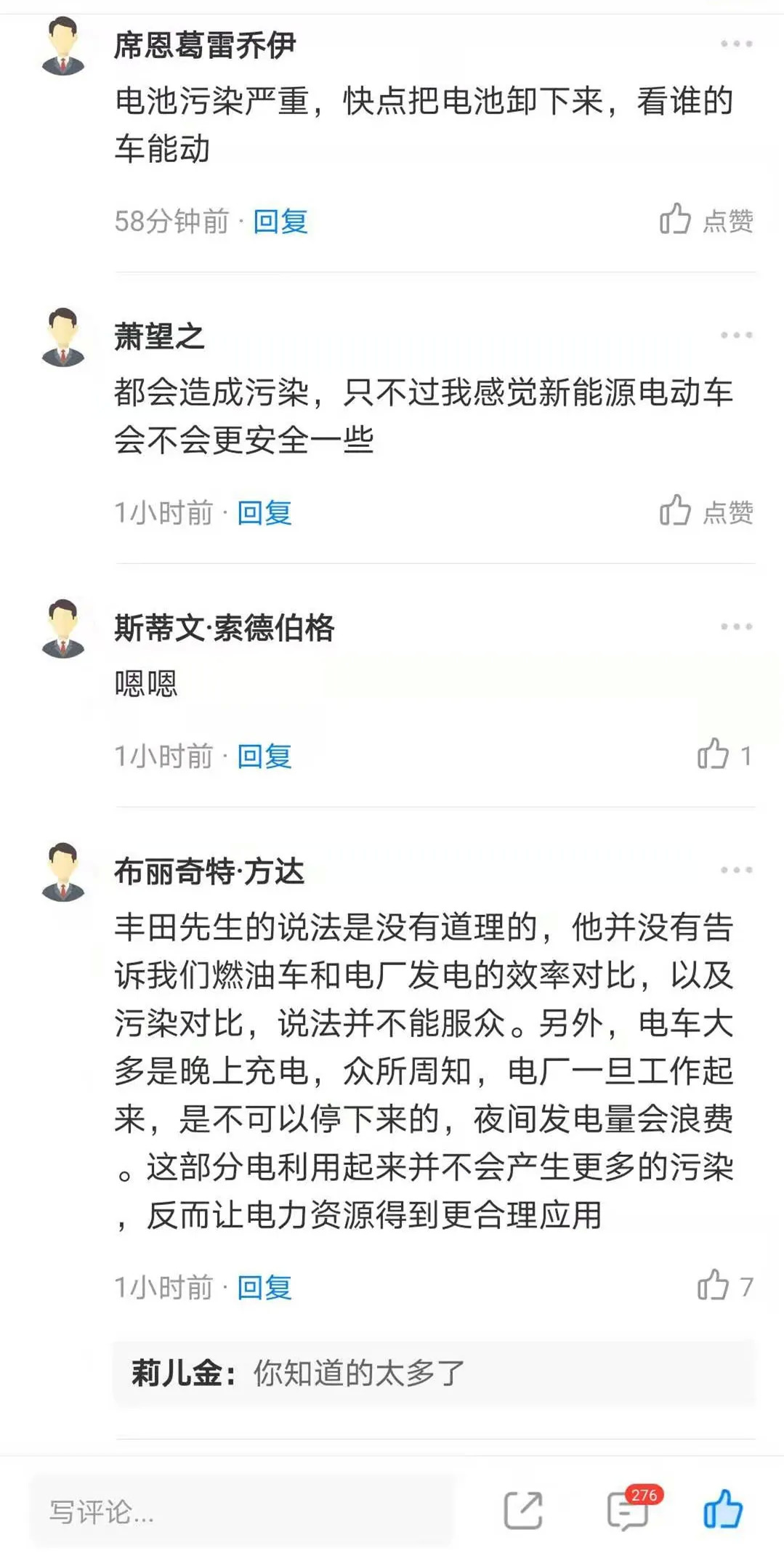Like 萧望之's comment
784x1564 pixels.
706,511
